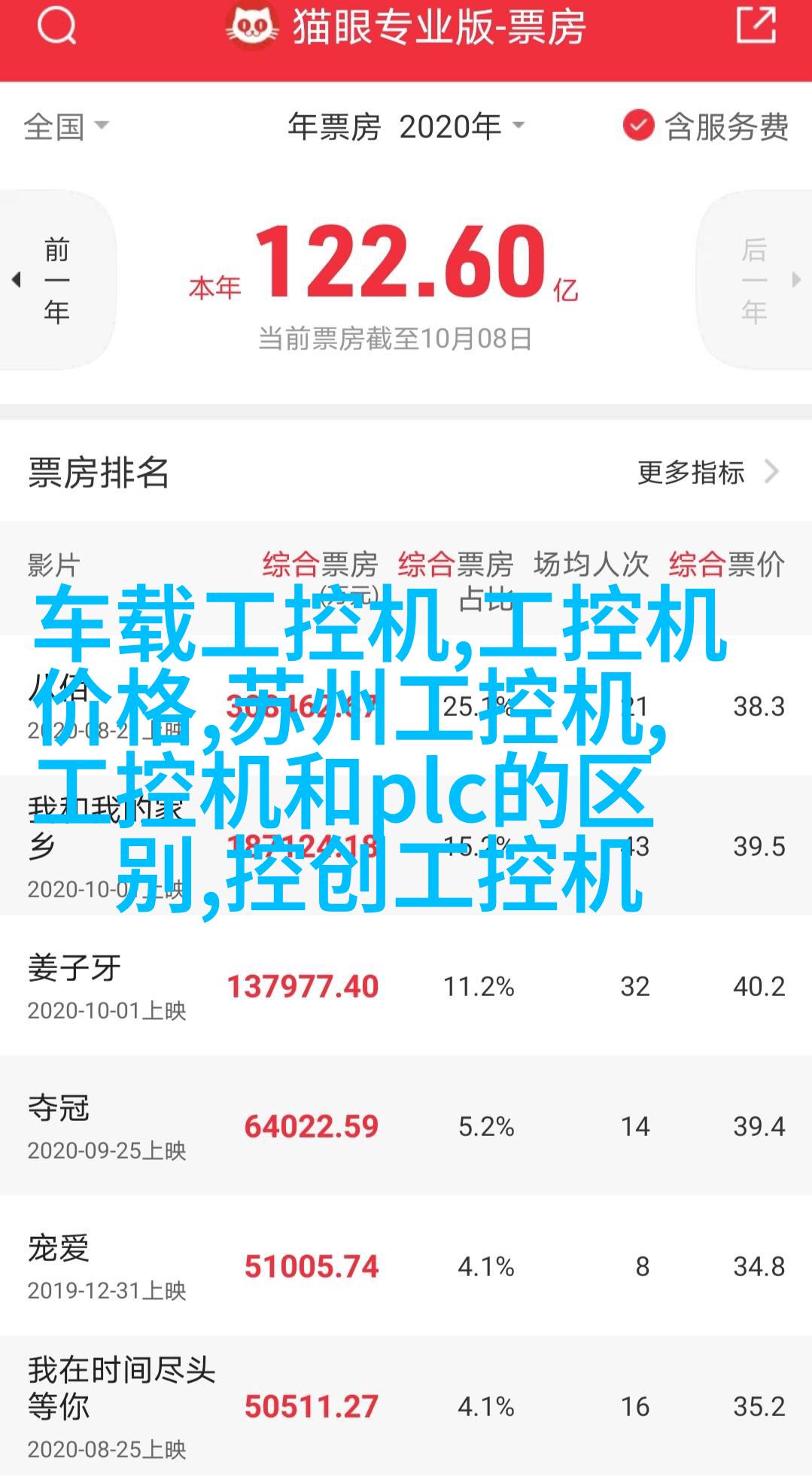The width and height of the screenshot is (812, 1477).
Task: Select the 宠爱 movie row
Action: click(x=406, y=1265)
